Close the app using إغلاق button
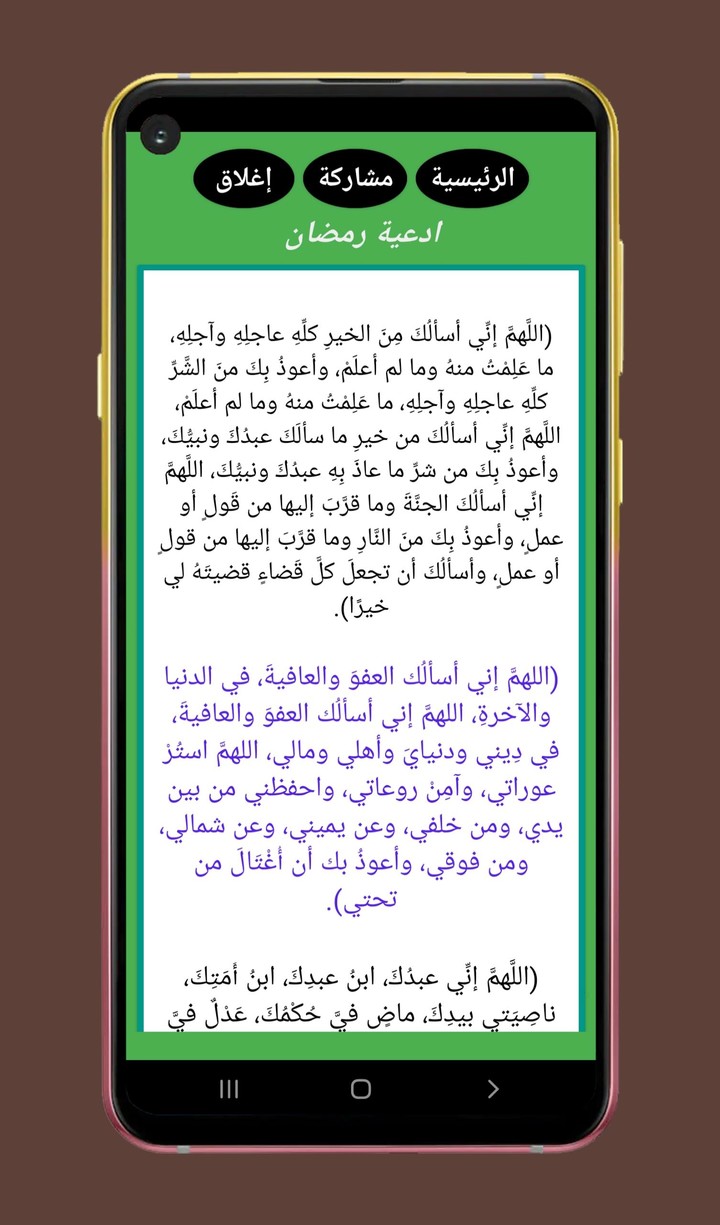The image size is (720, 1225). 243,179
